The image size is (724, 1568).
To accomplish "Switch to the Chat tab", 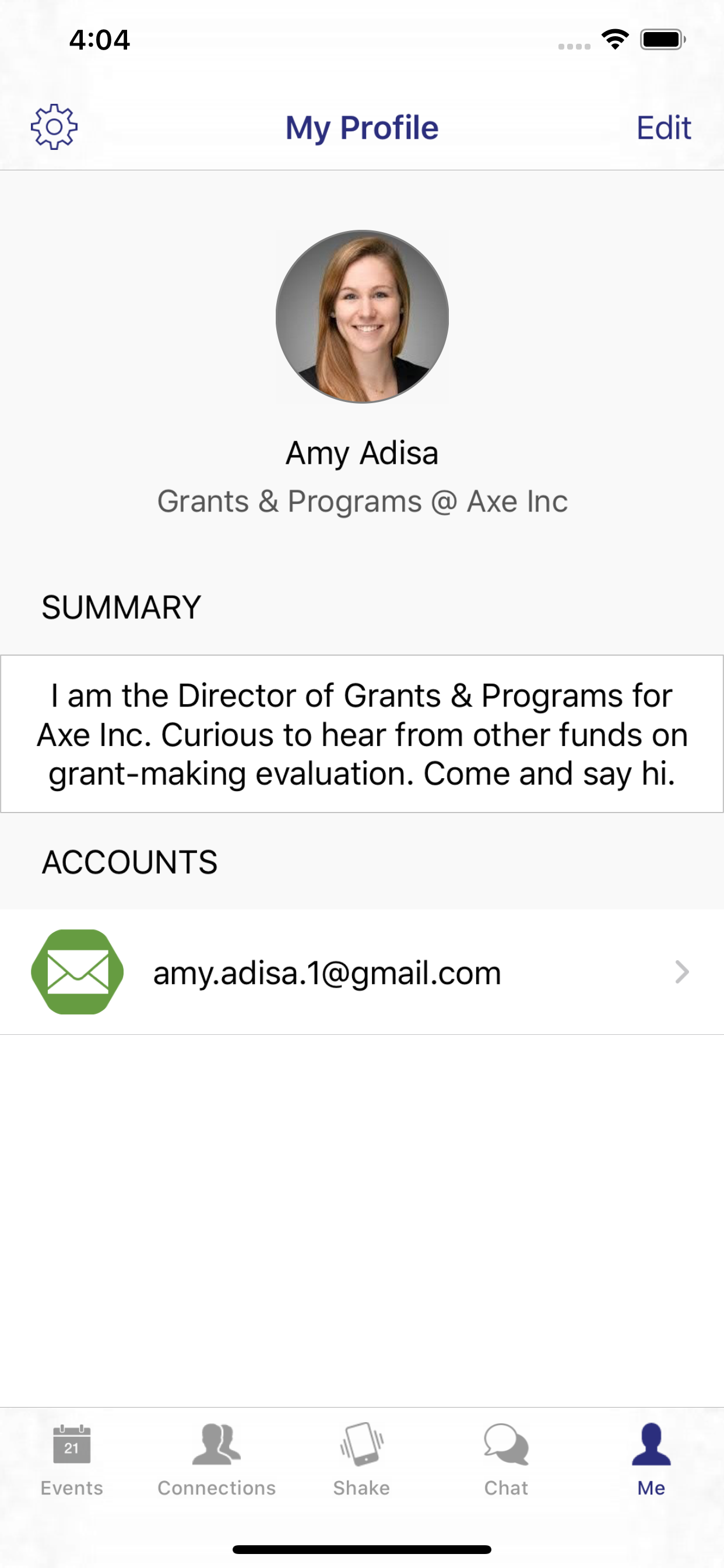I will click(506, 1460).
